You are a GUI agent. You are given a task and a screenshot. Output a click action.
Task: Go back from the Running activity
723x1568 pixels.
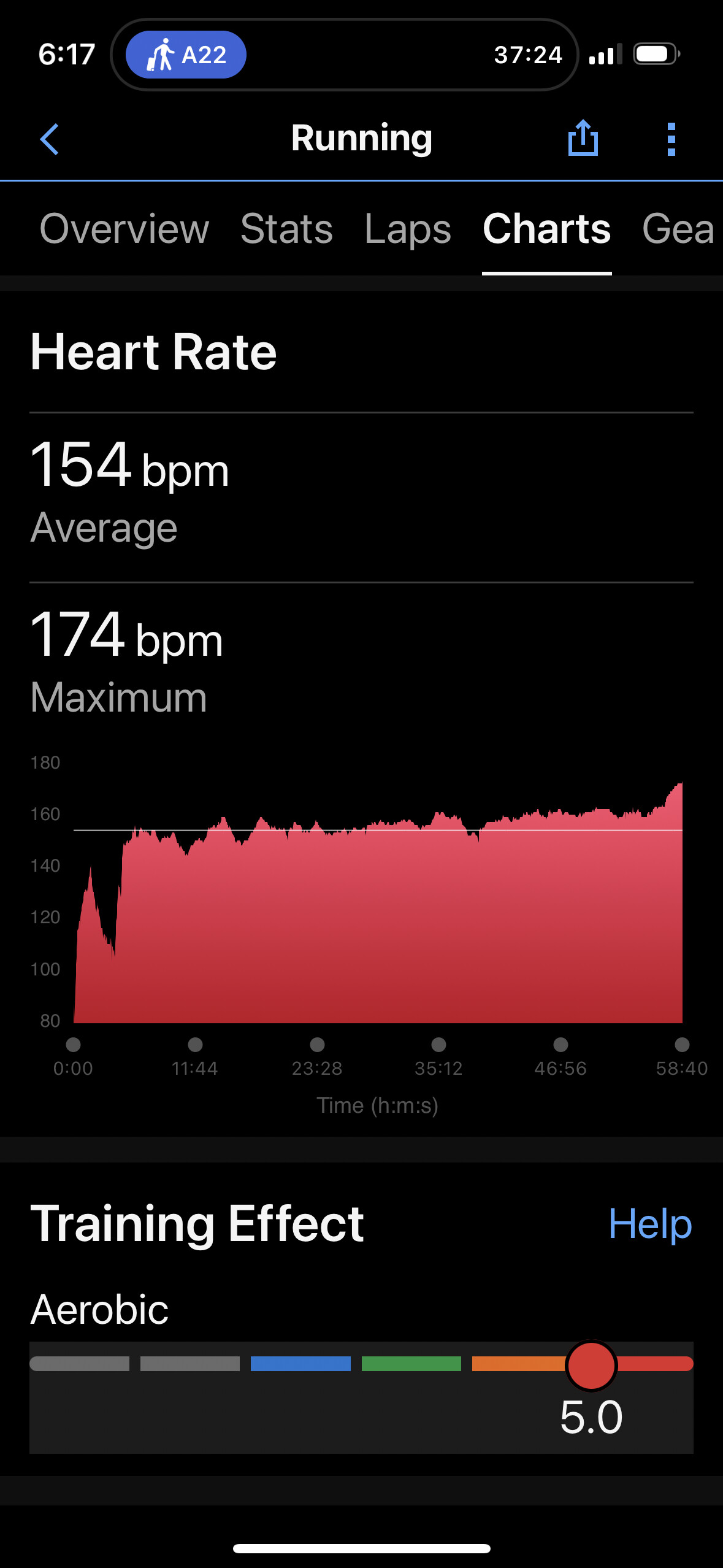[x=50, y=139]
